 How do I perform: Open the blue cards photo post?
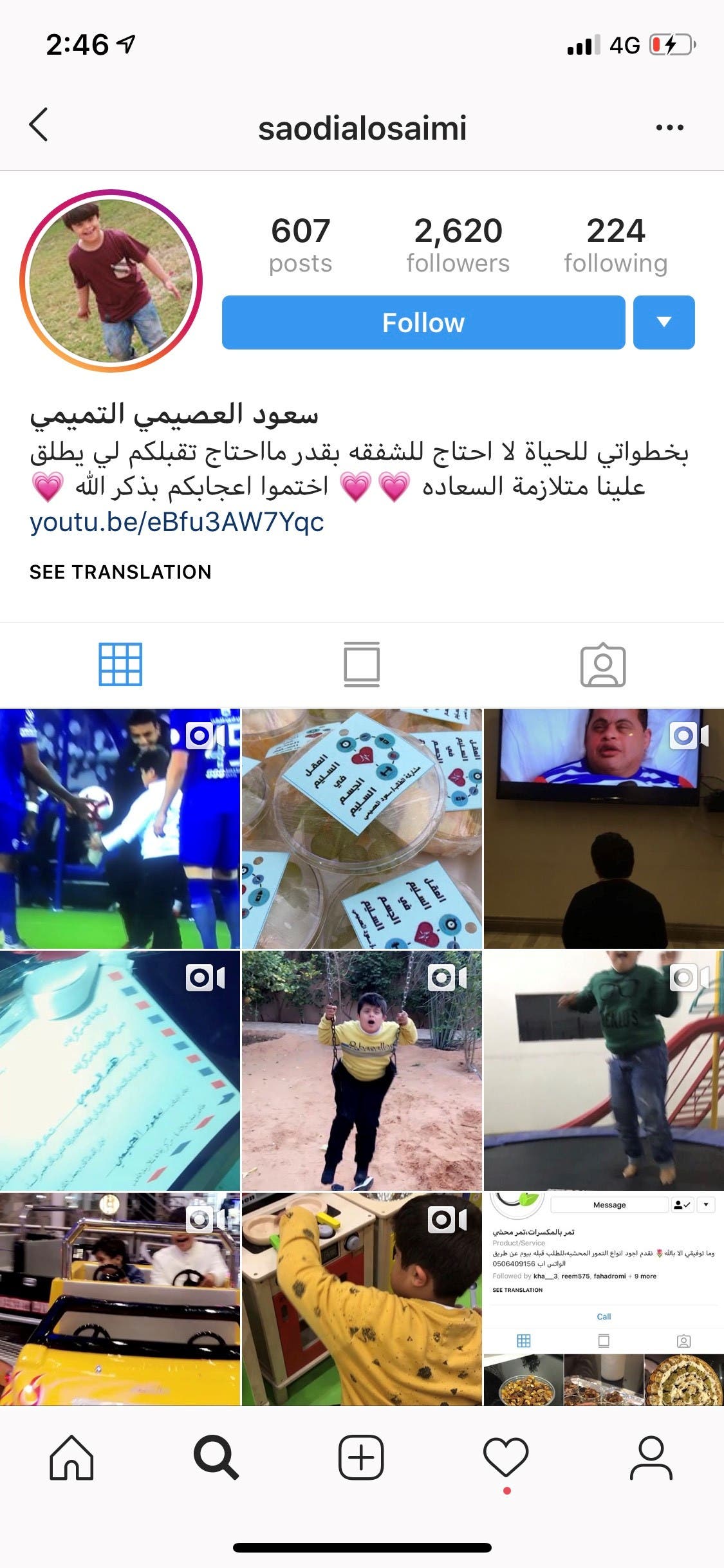(362, 828)
